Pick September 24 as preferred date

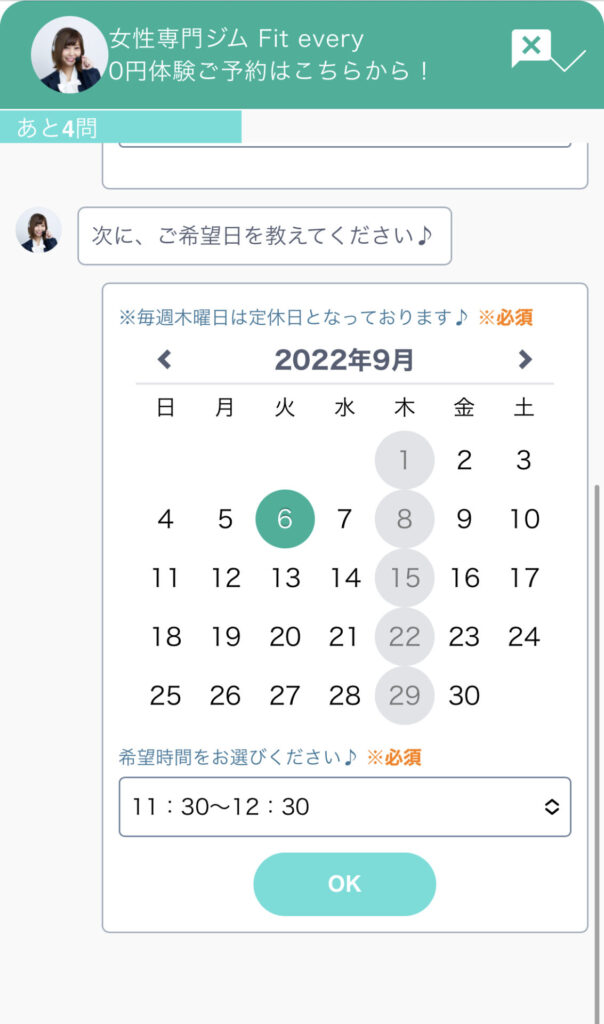pyautogui.click(x=524, y=637)
